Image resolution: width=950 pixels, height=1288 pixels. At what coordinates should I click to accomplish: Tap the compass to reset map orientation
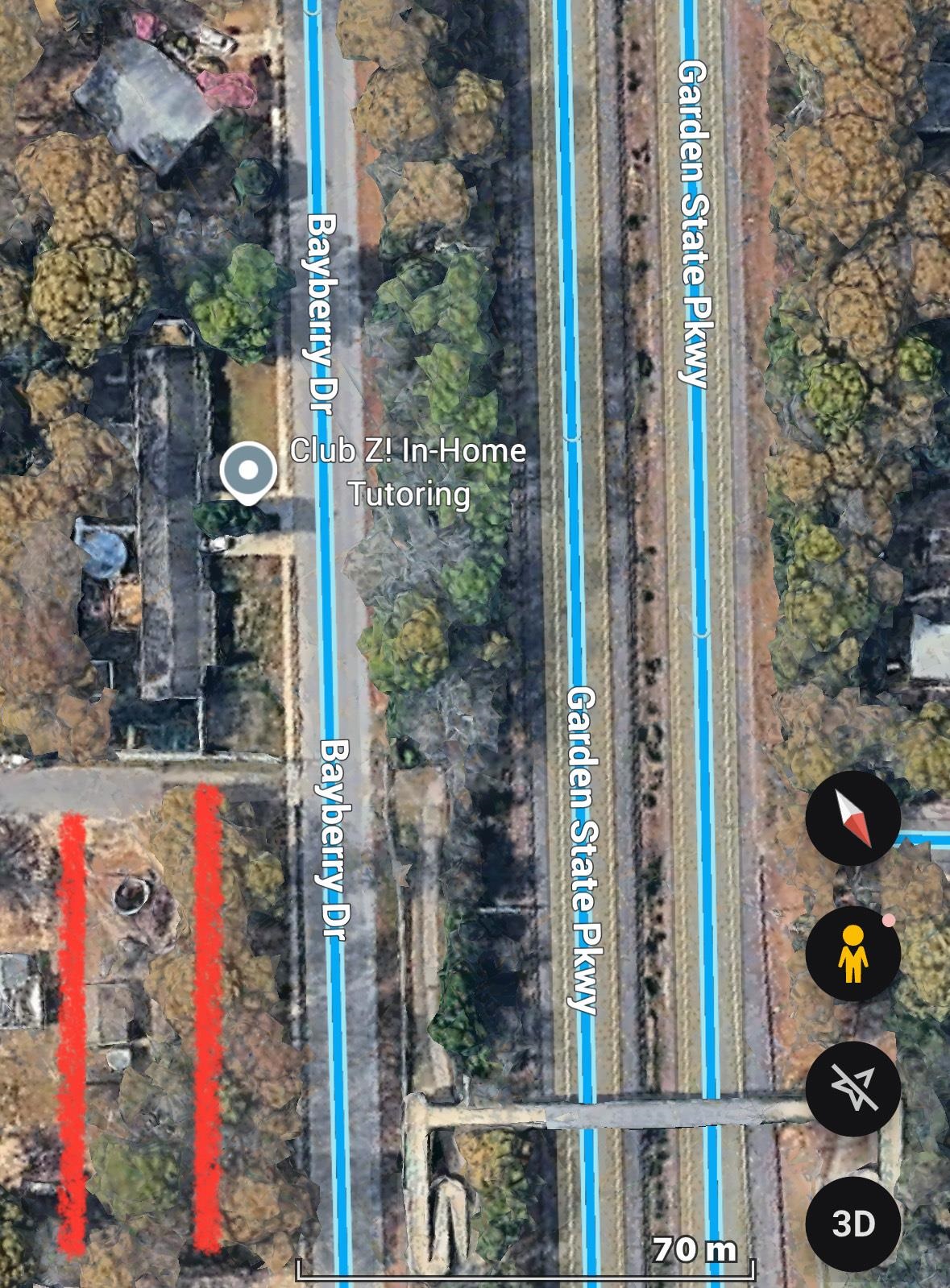(x=853, y=817)
